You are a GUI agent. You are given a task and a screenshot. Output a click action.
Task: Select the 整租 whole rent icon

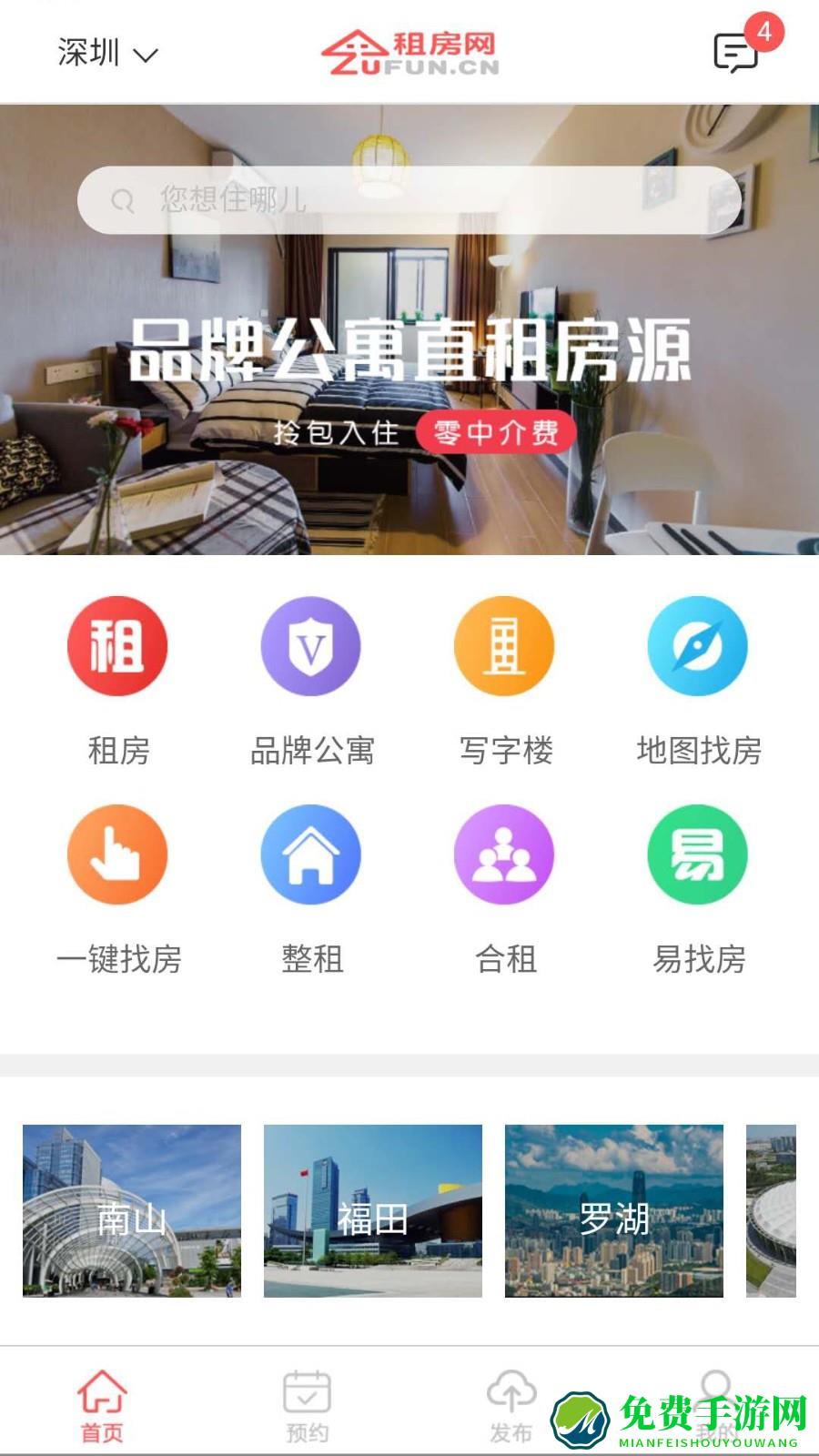310,855
